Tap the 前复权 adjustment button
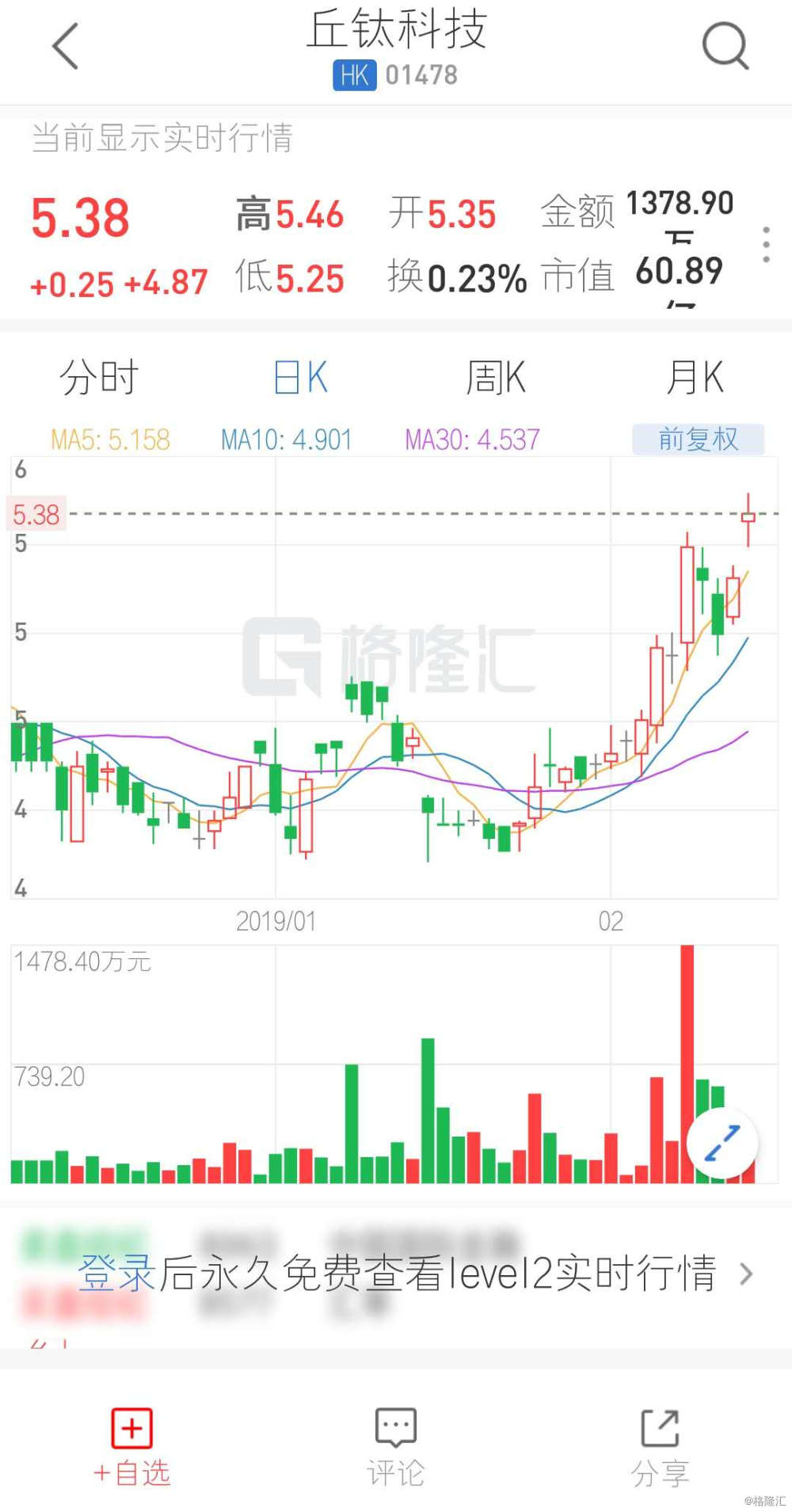The width and height of the screenshot is (792, 1512). pos(698,439)
